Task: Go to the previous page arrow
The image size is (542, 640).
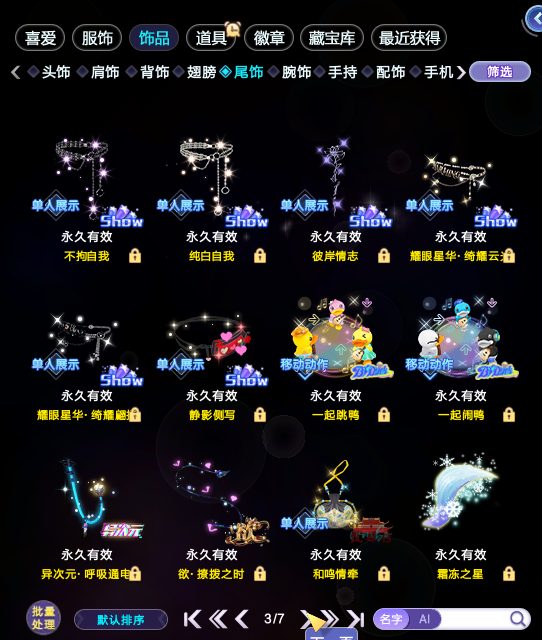Action: point(242,619)
